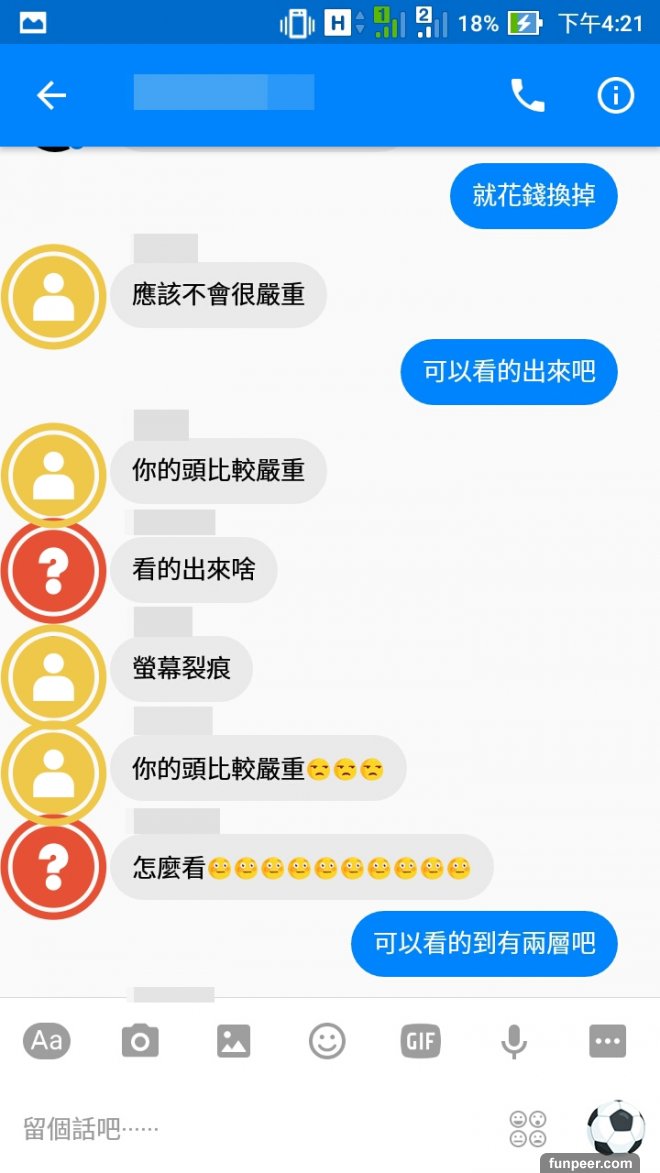Open the camera to take a photo

point(140,1041)
